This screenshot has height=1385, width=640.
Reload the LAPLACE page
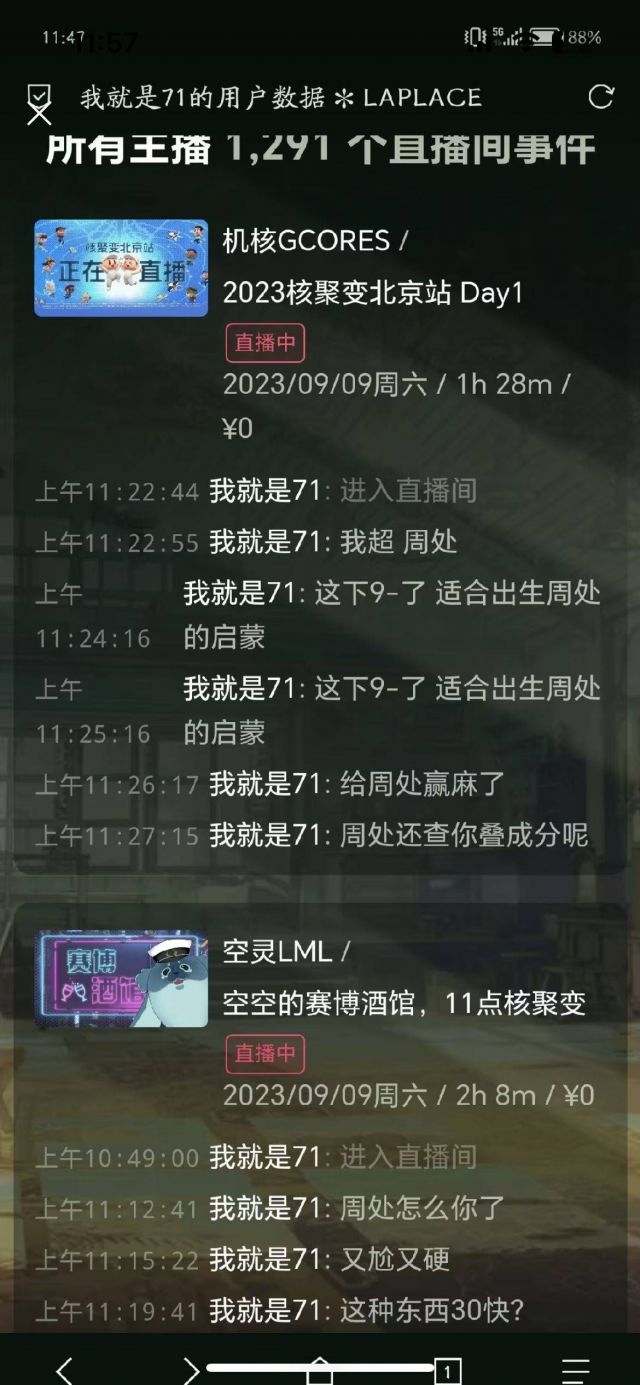(601, 96)
